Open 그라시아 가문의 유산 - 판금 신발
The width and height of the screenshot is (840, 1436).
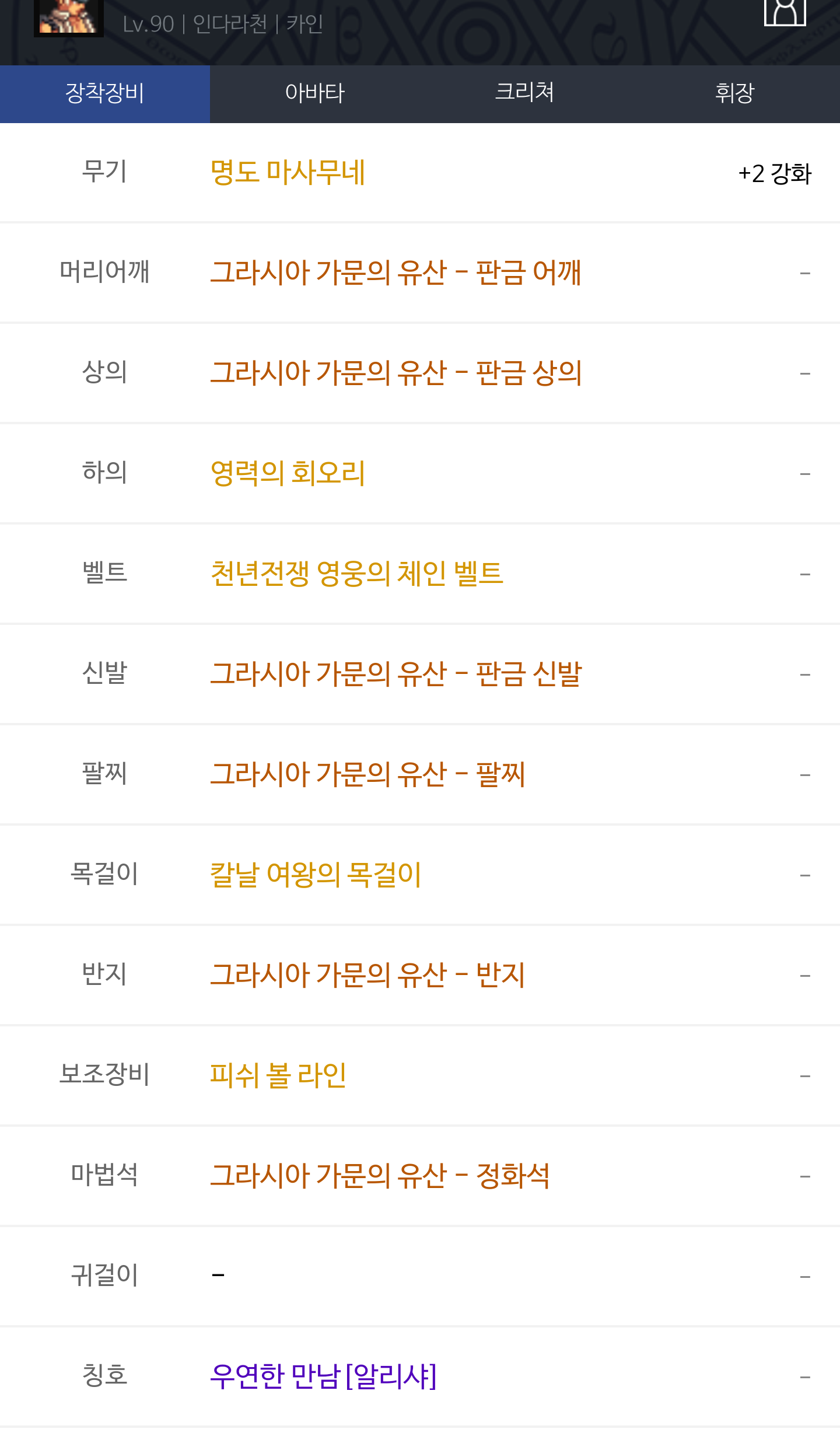[395, 674]
